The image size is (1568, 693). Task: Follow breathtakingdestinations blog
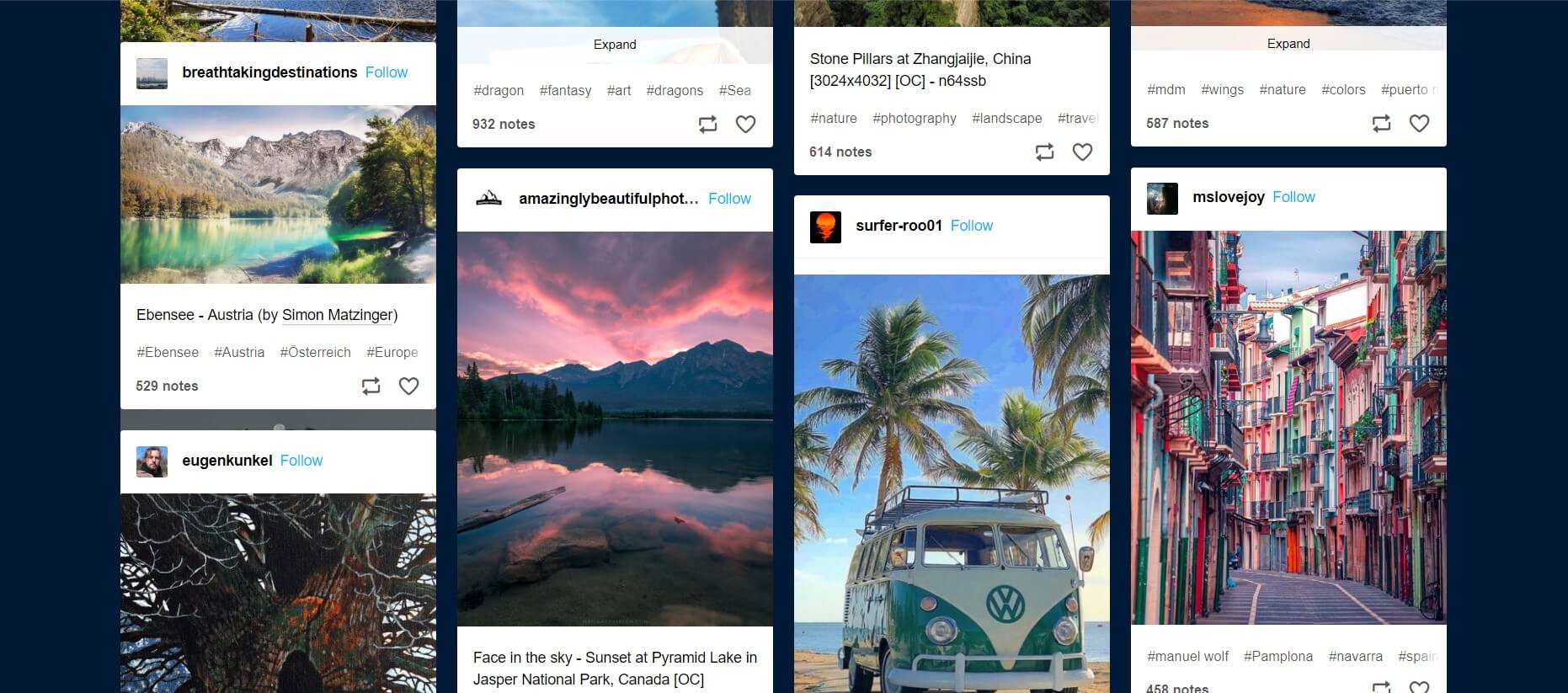point(386,72)
